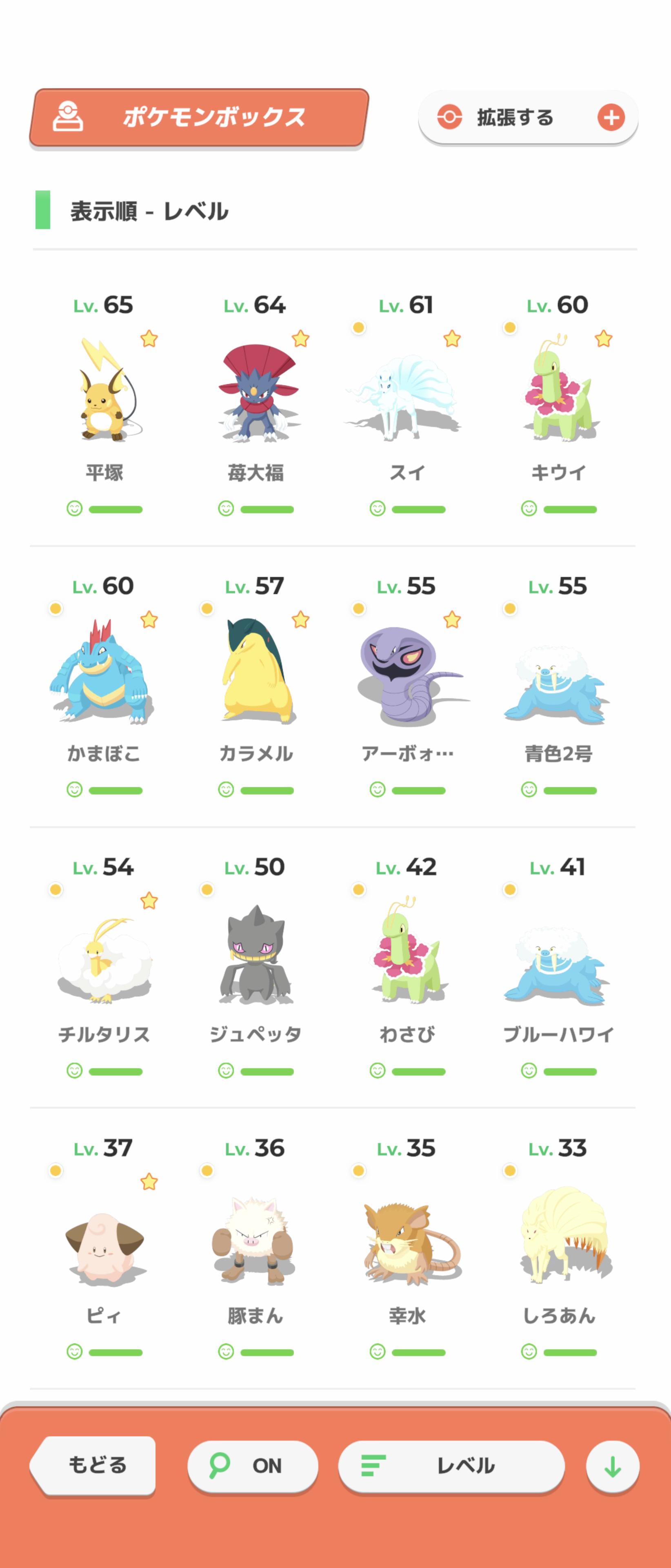This screenshot has height=1568, width=671.
Task: Open the レベル sort order selector
Action: (x=451, y=1465)
